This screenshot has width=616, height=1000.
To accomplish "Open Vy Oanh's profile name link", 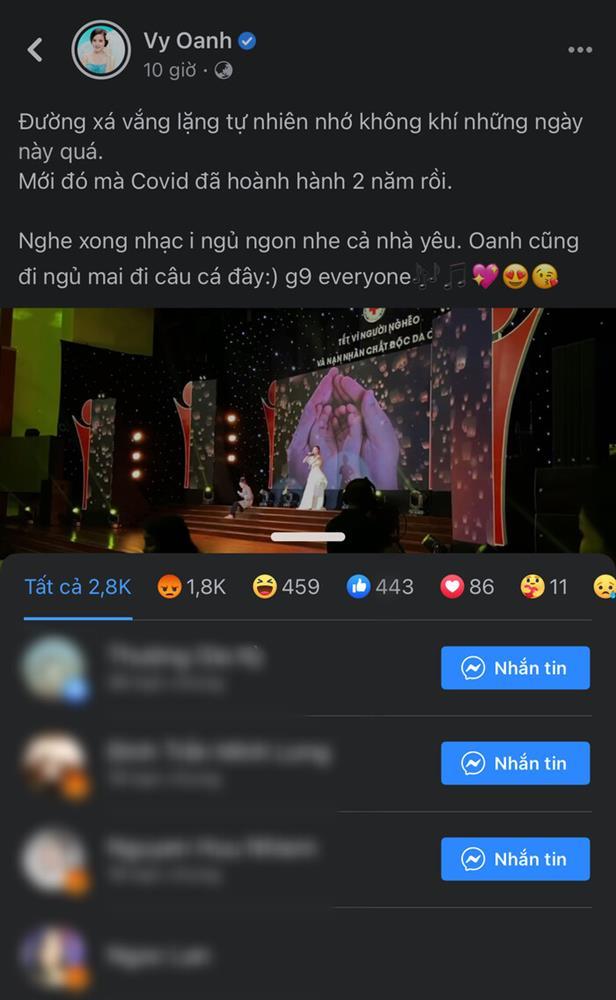I will (x=187, y=41).
